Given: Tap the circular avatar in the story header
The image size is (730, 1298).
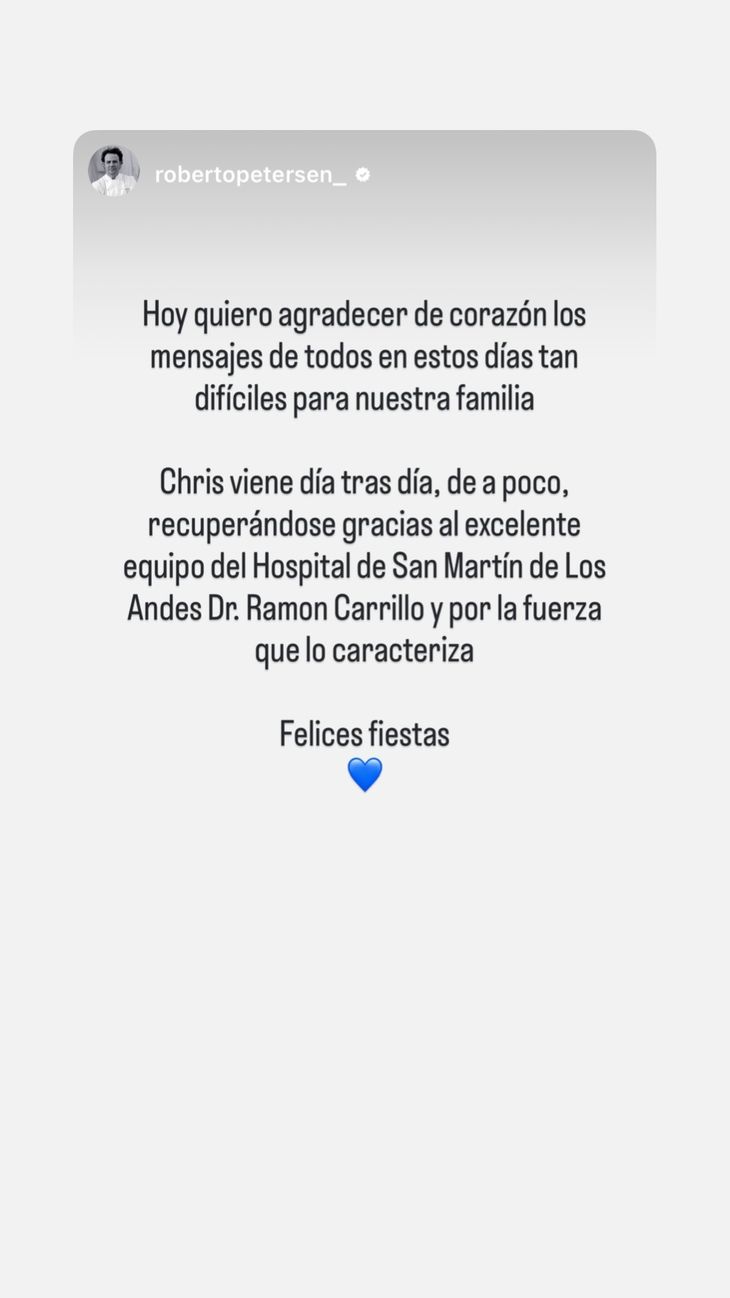Looking at the screenshot, I should click(113, 172).
